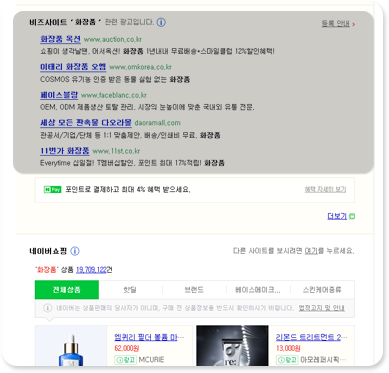389x373 pixels.
Task: Open the info icon beside the 비즈사이트 ad notice
Action: click(x=161, y=22)
